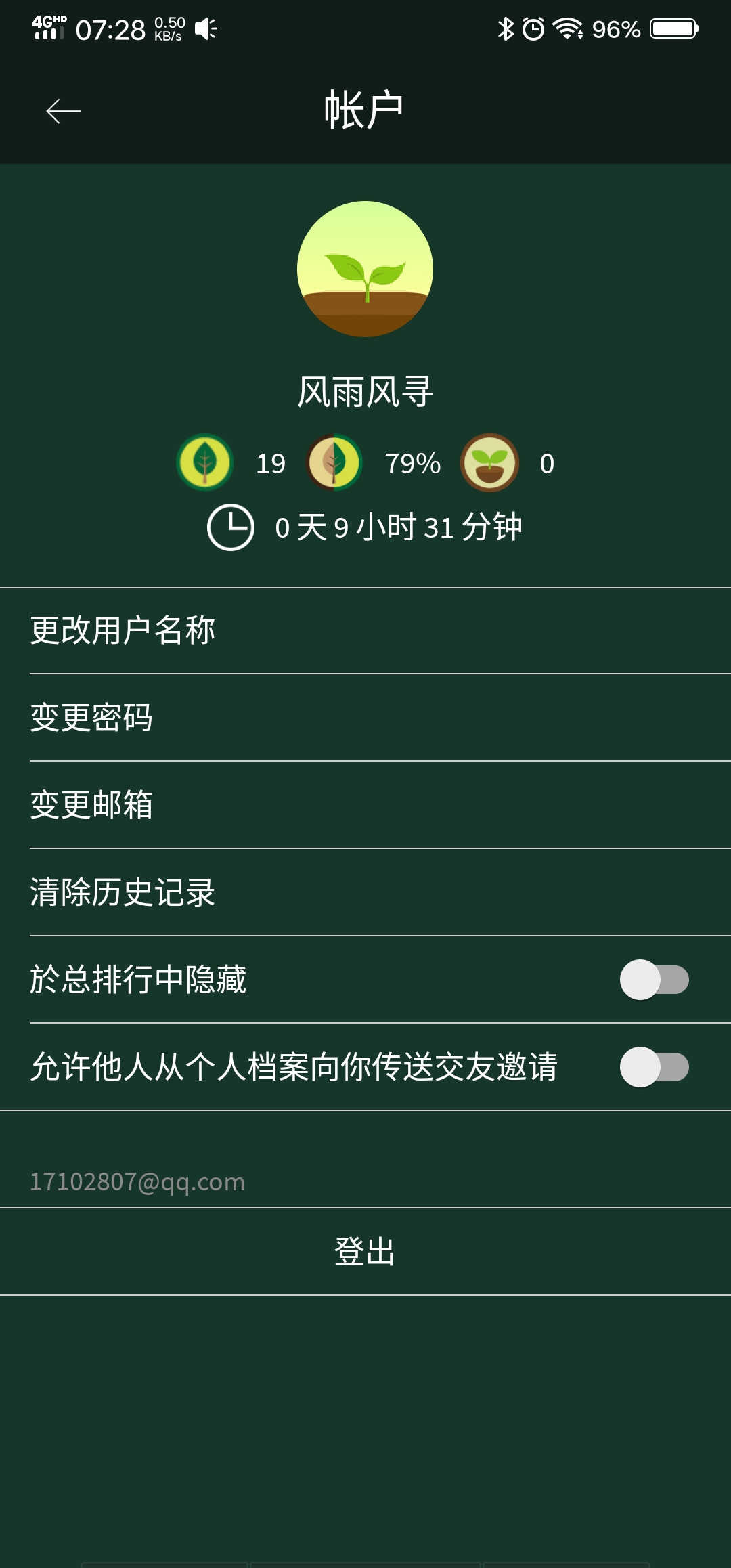
Task: Enable 允许他人从个人档案向你传送交友邀请 switch
Action: coord(654,1067)
